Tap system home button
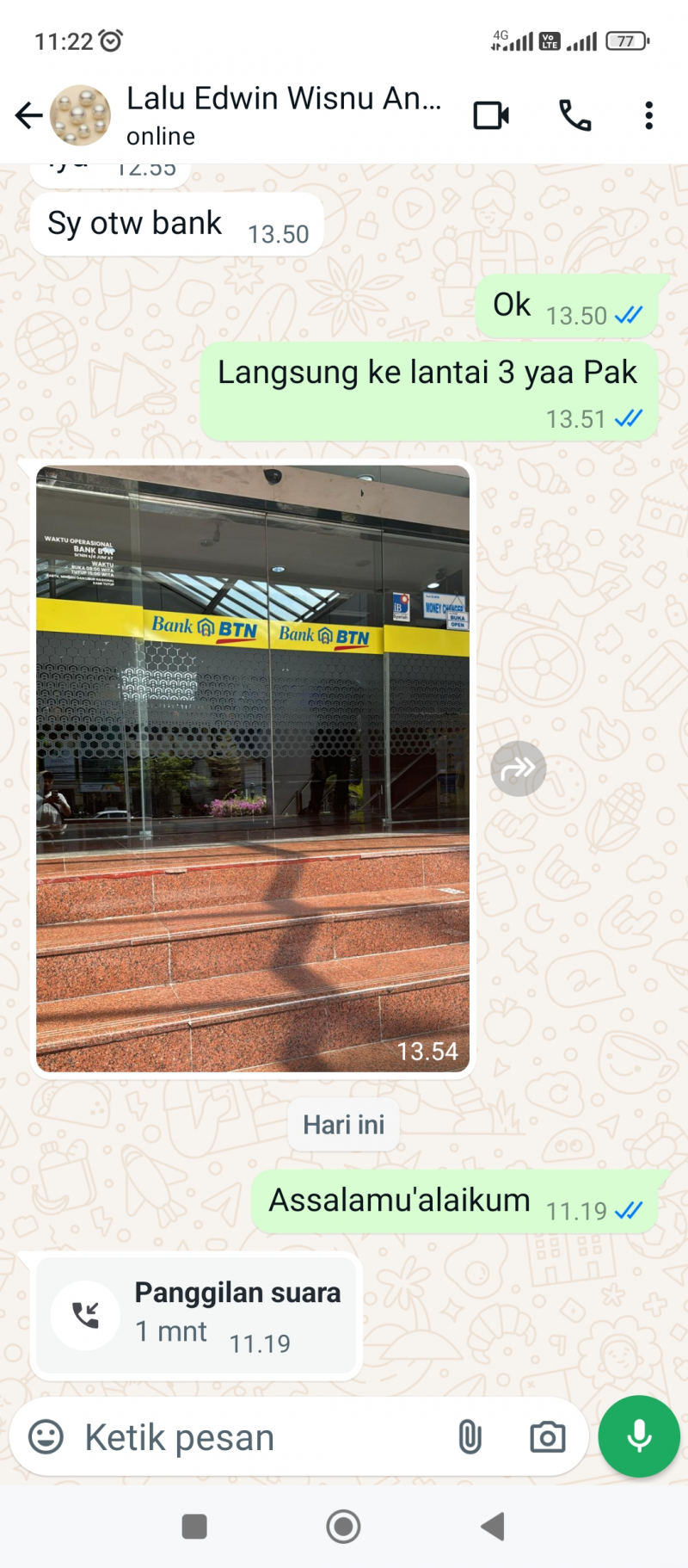 click(343, 1527)
